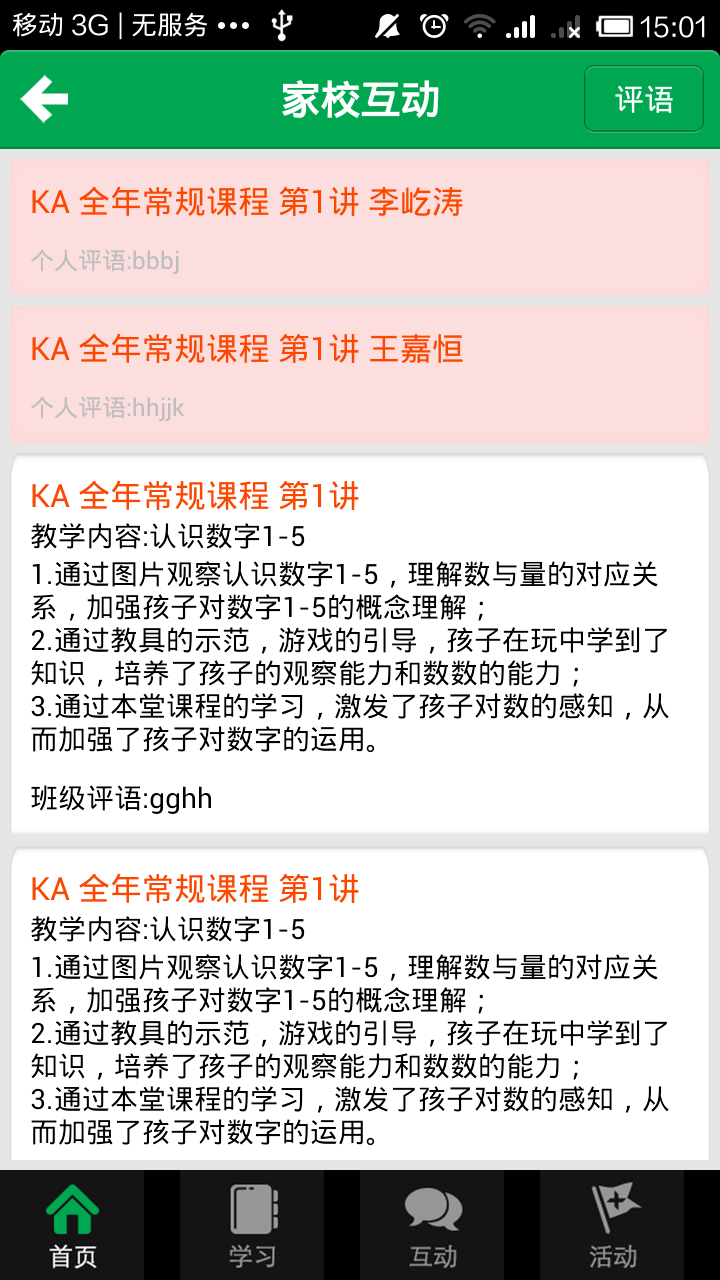
Task: Open the lesson card with 班级评语:gghh
Action: [x=360, y=645]
